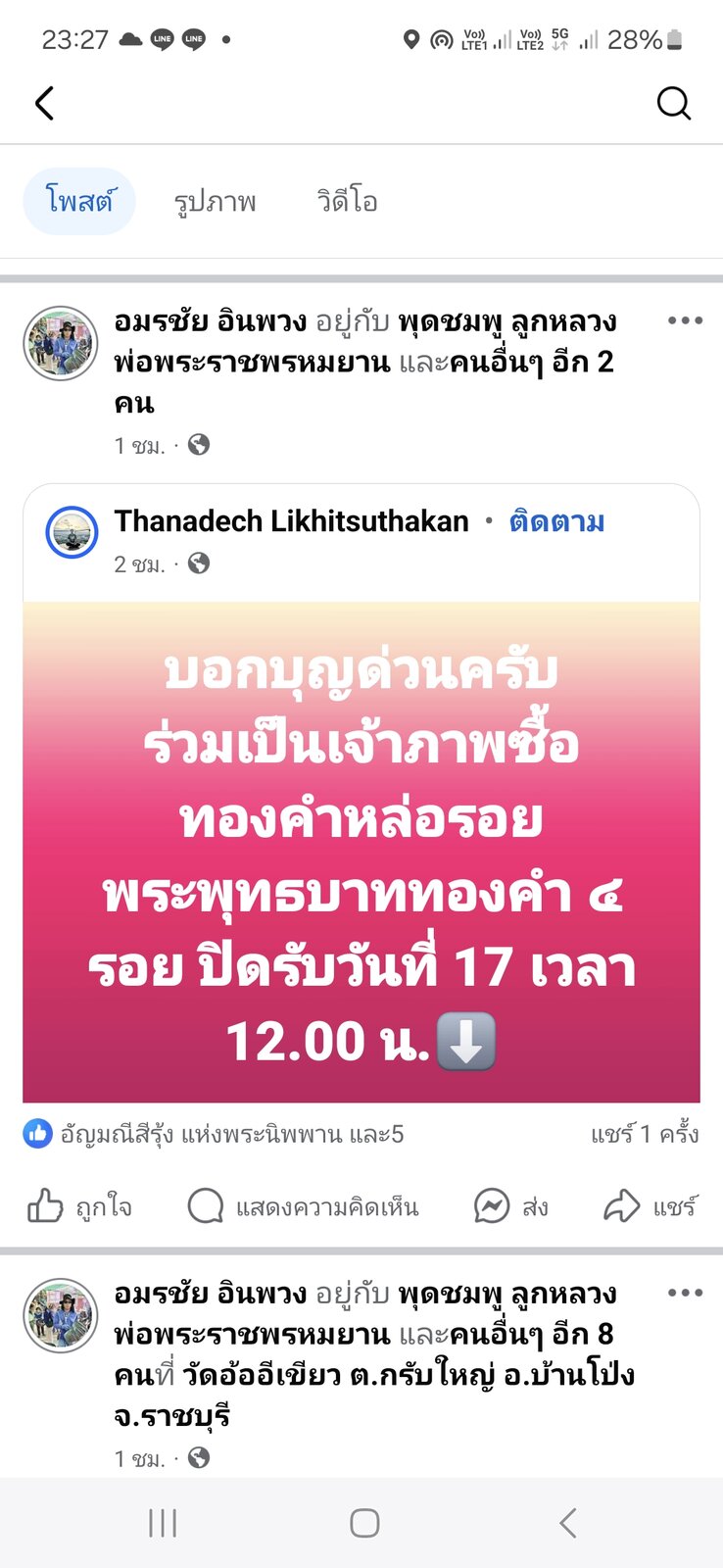Image resolution: width=723 pixels, height=1568 pixels.
Task: Select the โพสต์ tab
Action: (x=79, y=201)
